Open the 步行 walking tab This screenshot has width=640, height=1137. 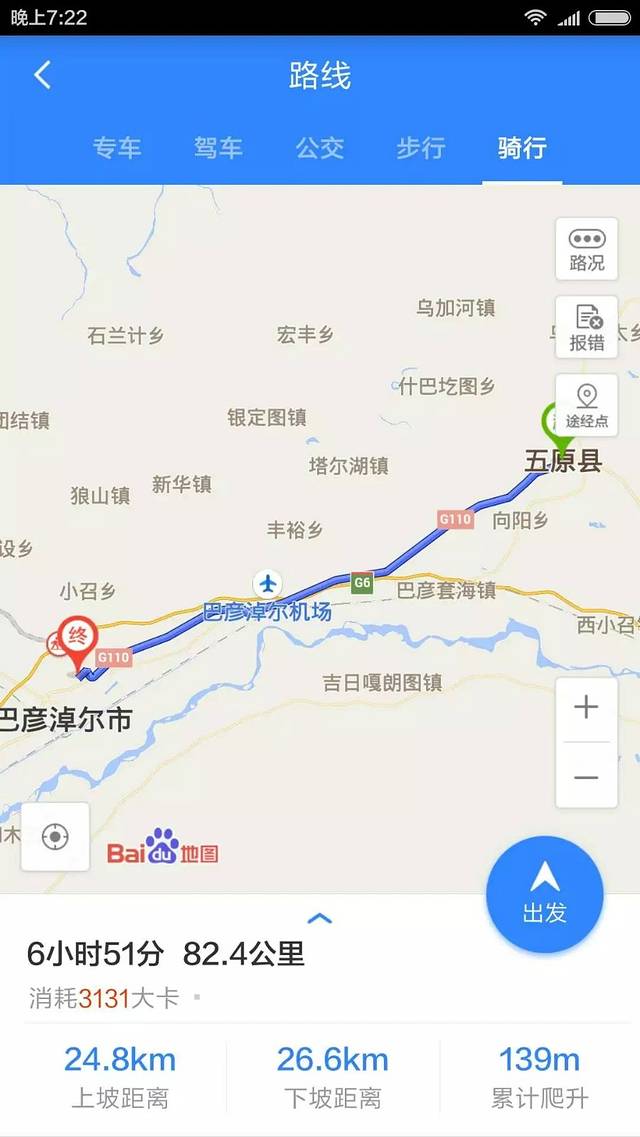click(x=420, y=148)
